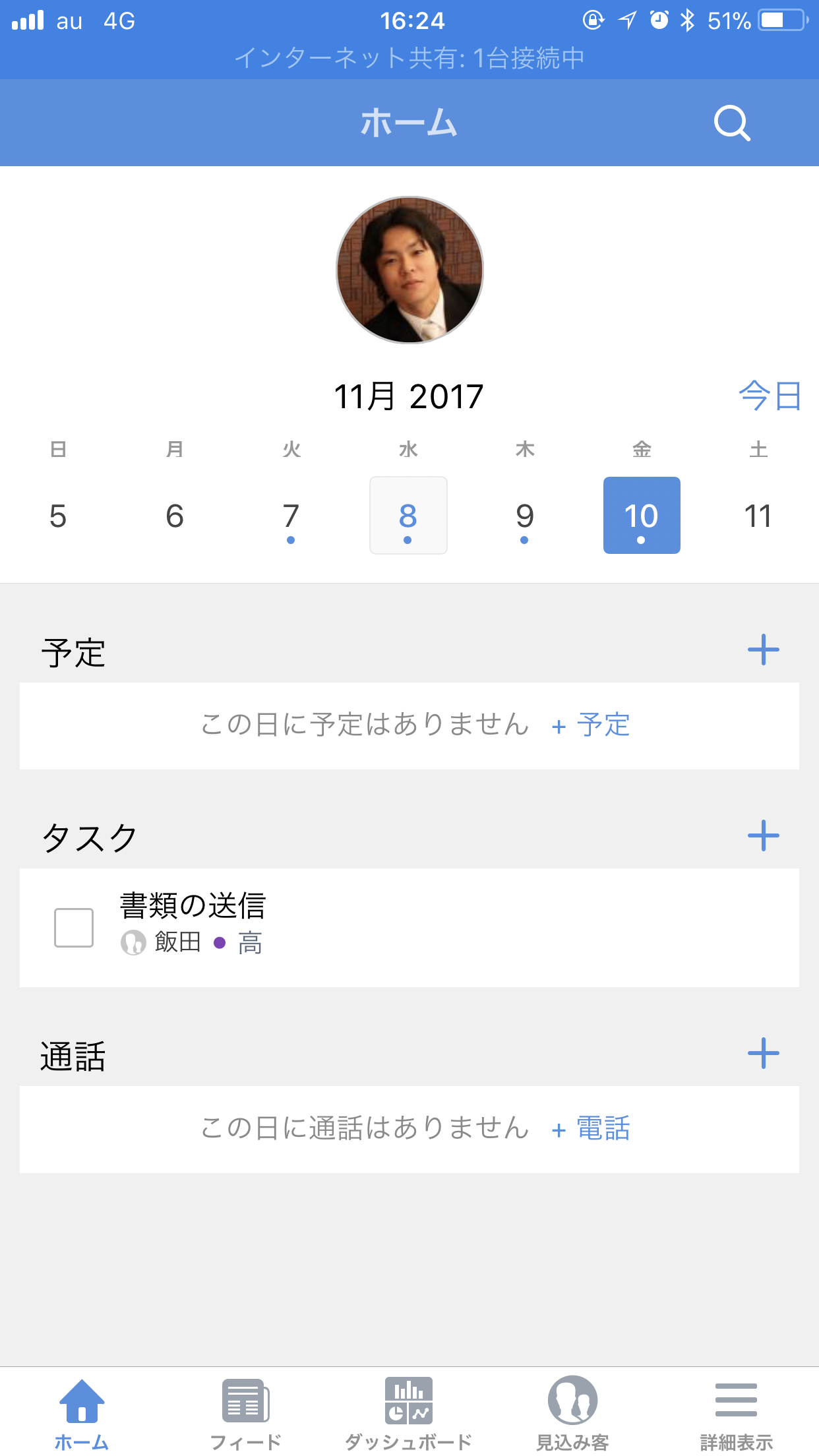This screenshot has height=1456, width=819.
Task: Select November 9 in the calendar
Action: [525, 516]
